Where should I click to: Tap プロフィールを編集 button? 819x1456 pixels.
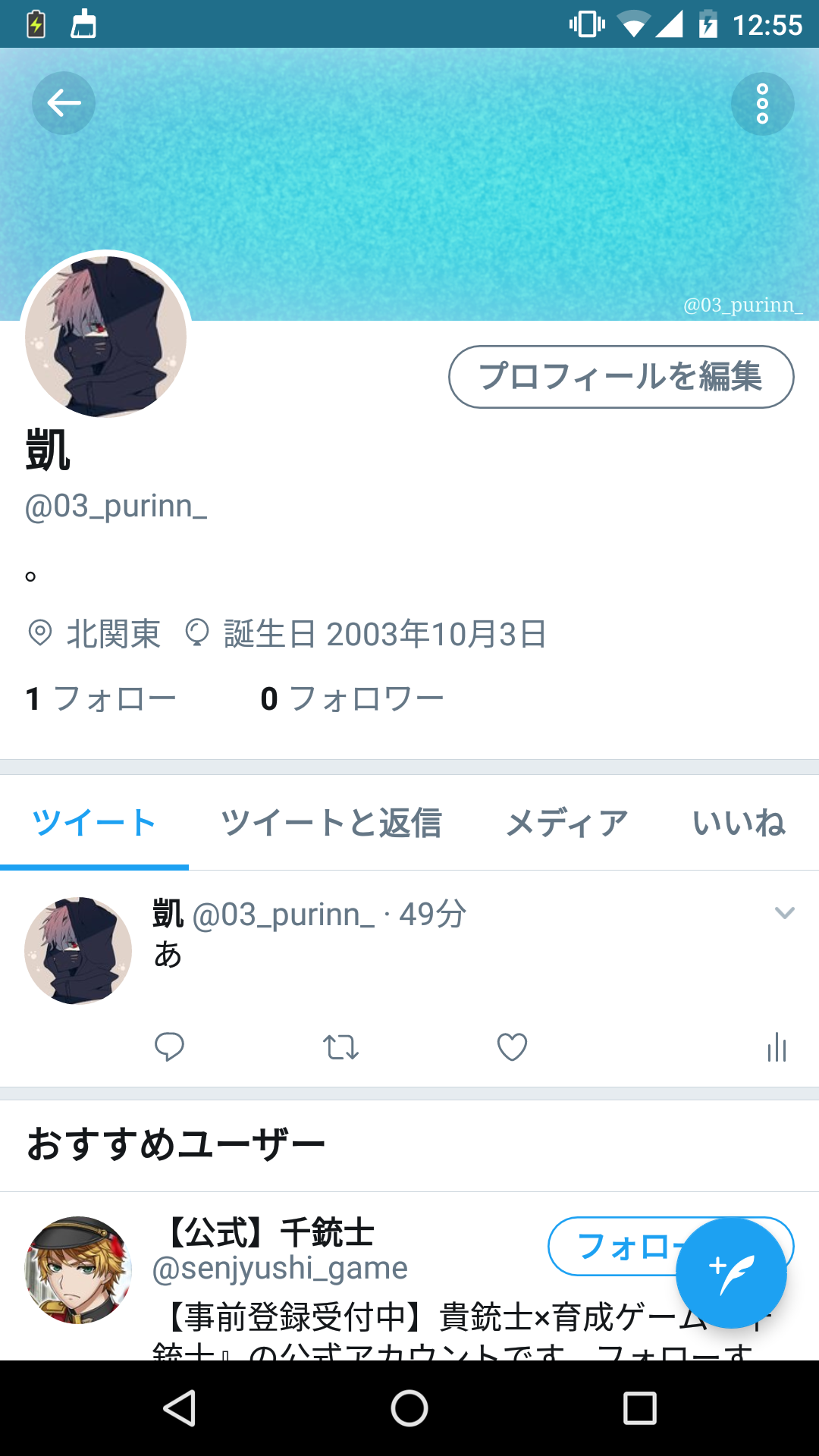coord(621,377)
